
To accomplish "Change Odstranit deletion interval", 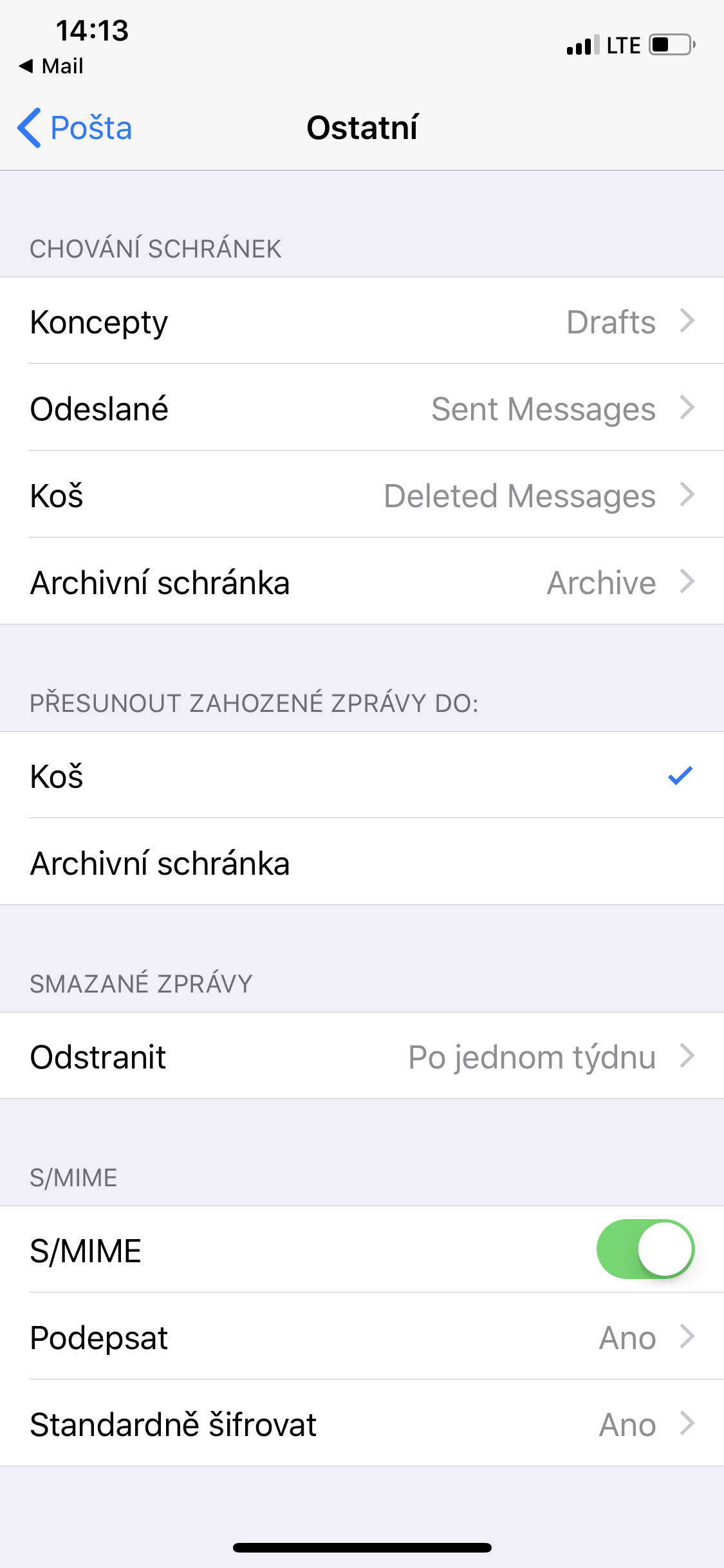I will [x=362, y=1056].
